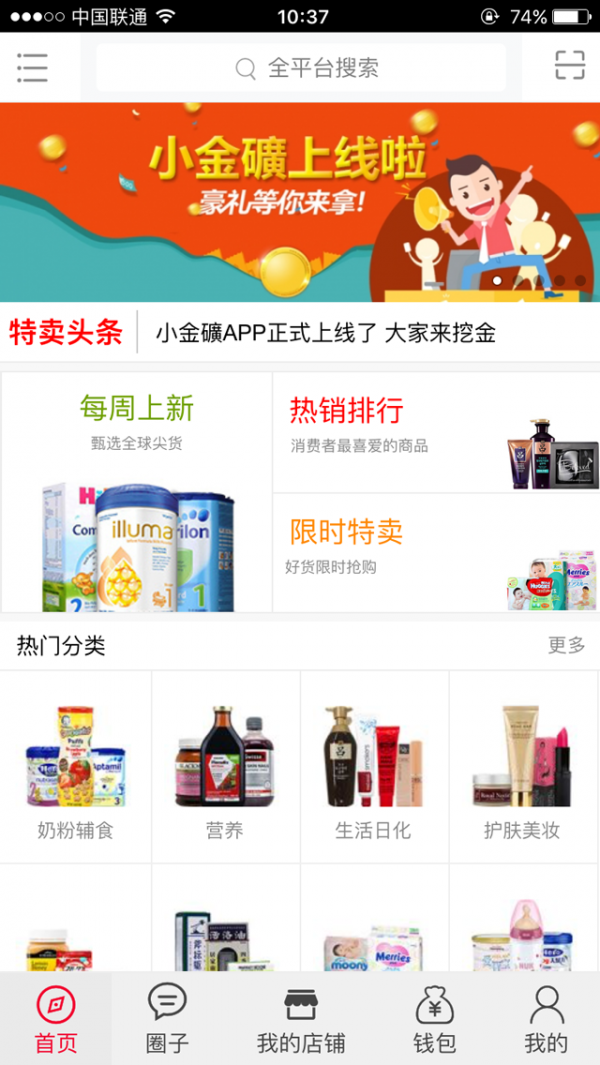This screenshot has width=600, height=1065.
Task: Open the 我的店铺 tab
Action: coord(301,1018)
